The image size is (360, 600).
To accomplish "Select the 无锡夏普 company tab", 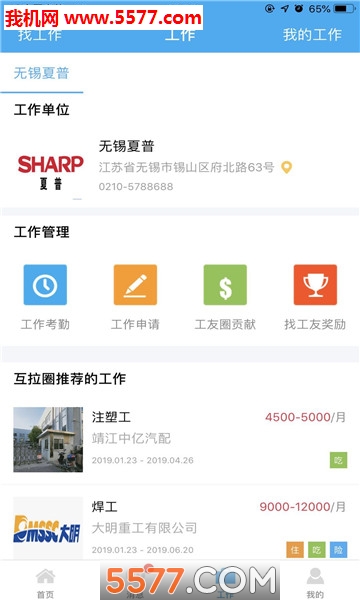I will 41,73.
